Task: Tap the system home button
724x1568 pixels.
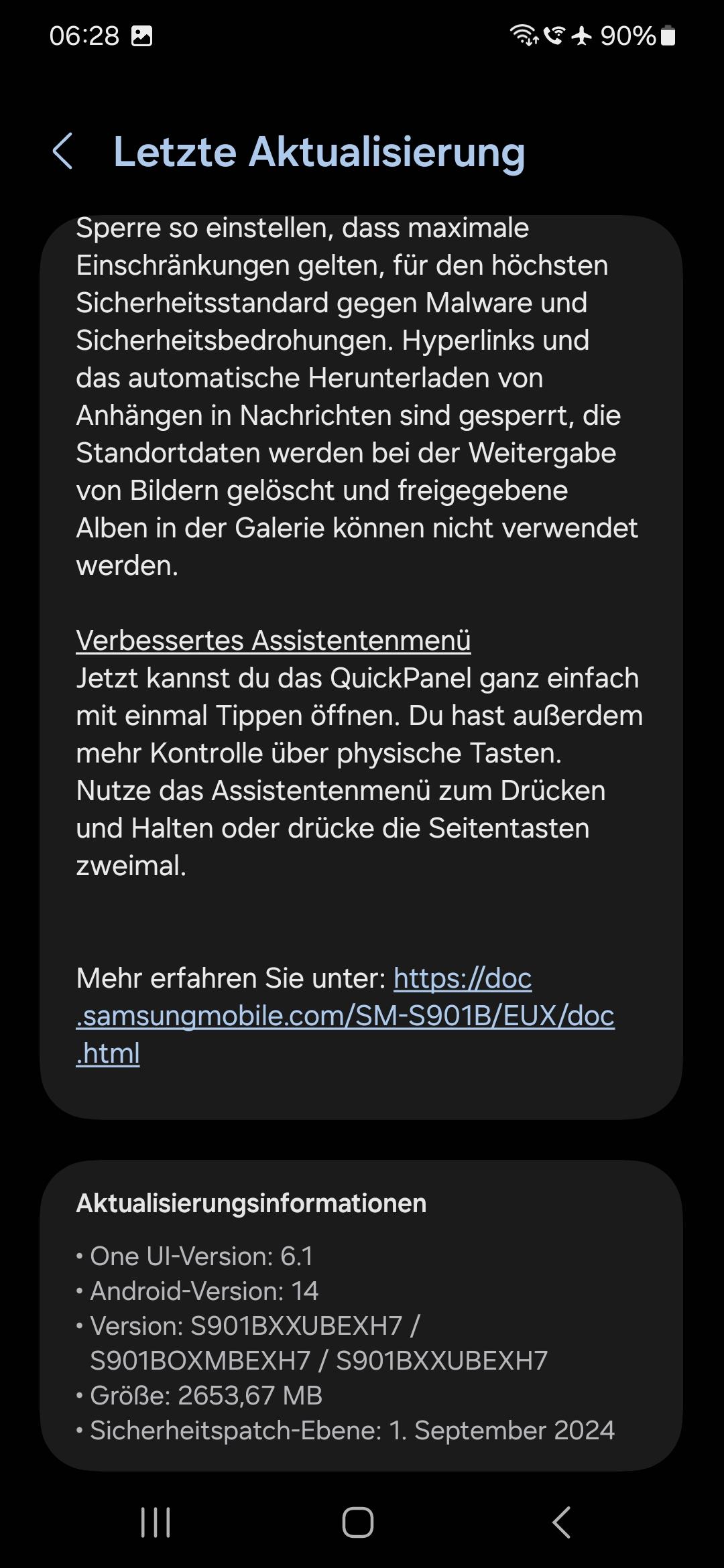Action: 358,1522
